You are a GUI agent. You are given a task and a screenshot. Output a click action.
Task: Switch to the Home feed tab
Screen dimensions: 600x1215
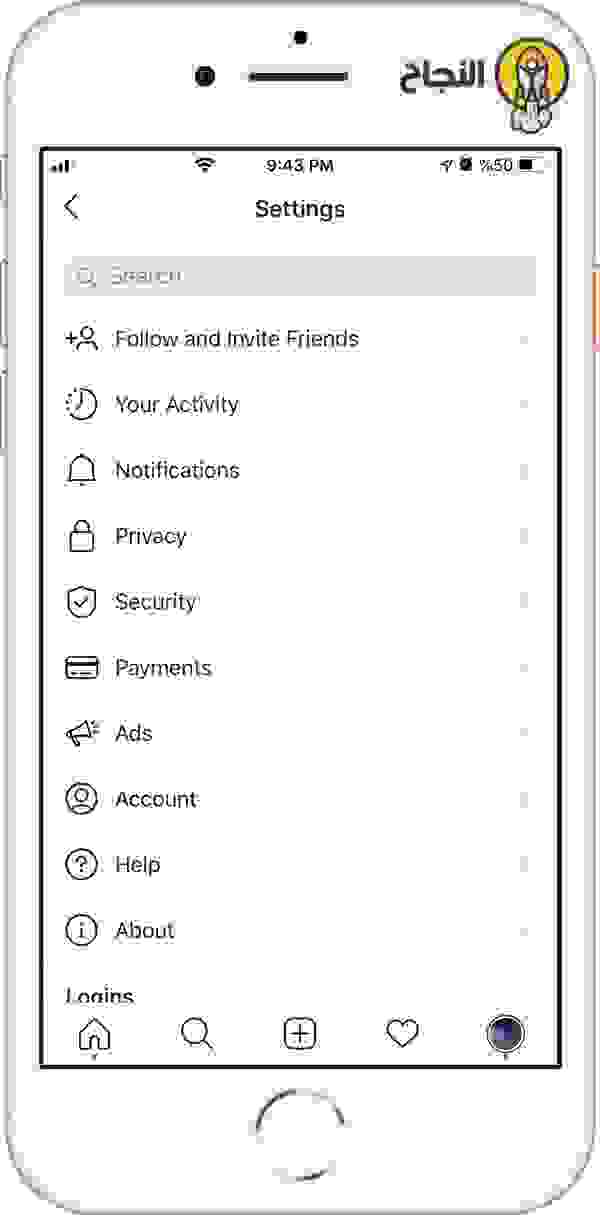coord(95,1033)
